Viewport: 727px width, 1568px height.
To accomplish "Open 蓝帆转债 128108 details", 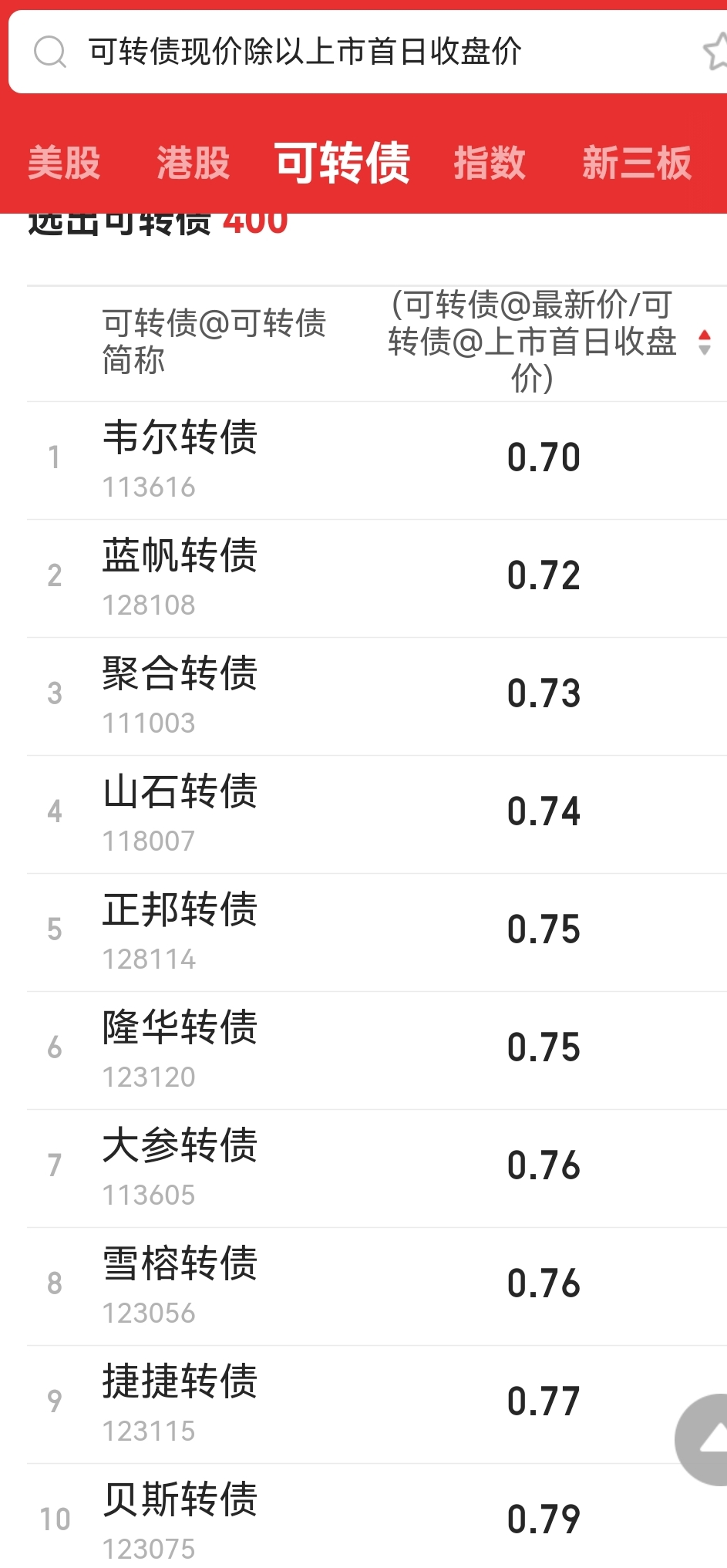I will pyautogui.click(x=180, y=577).
